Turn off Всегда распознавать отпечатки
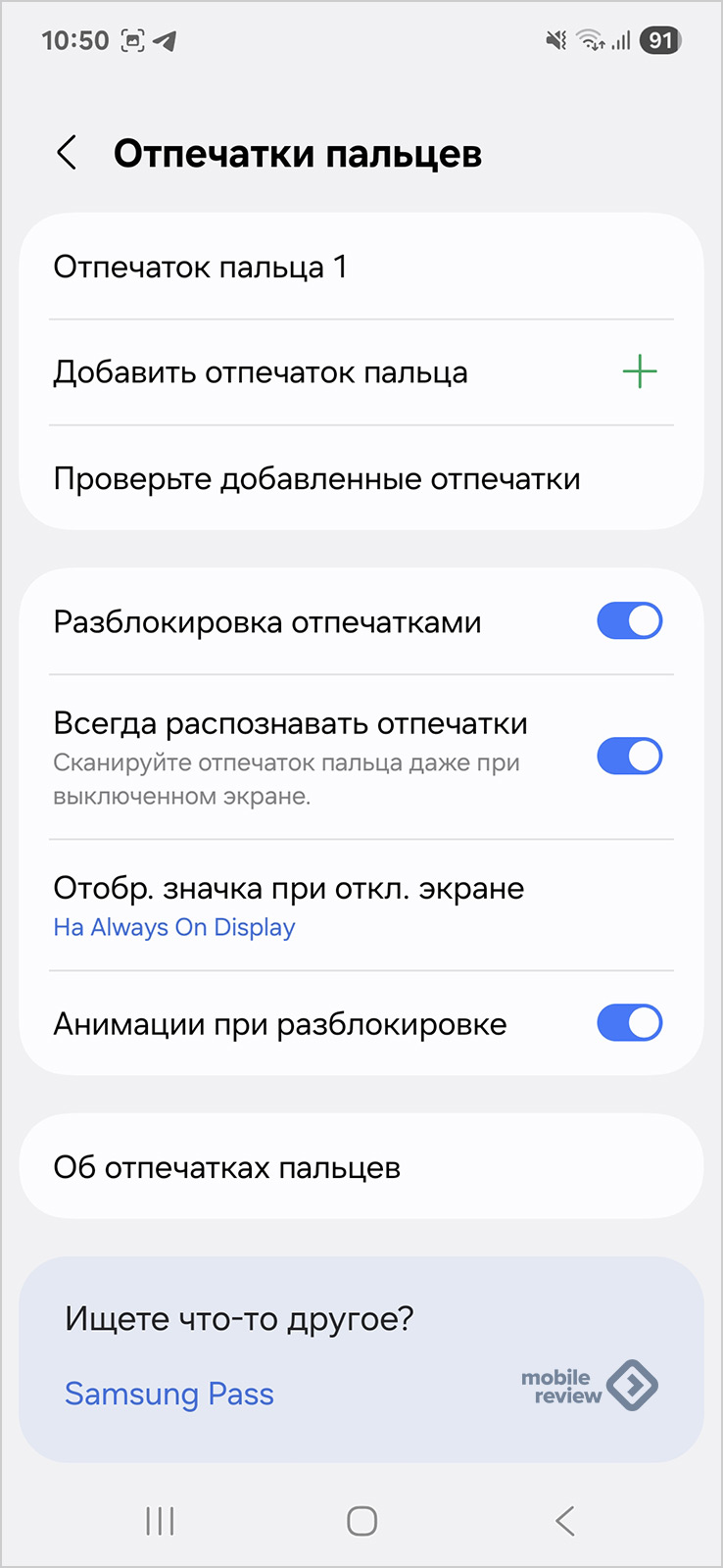This screenshot has width=723, height=1568. tap(630, 757)
